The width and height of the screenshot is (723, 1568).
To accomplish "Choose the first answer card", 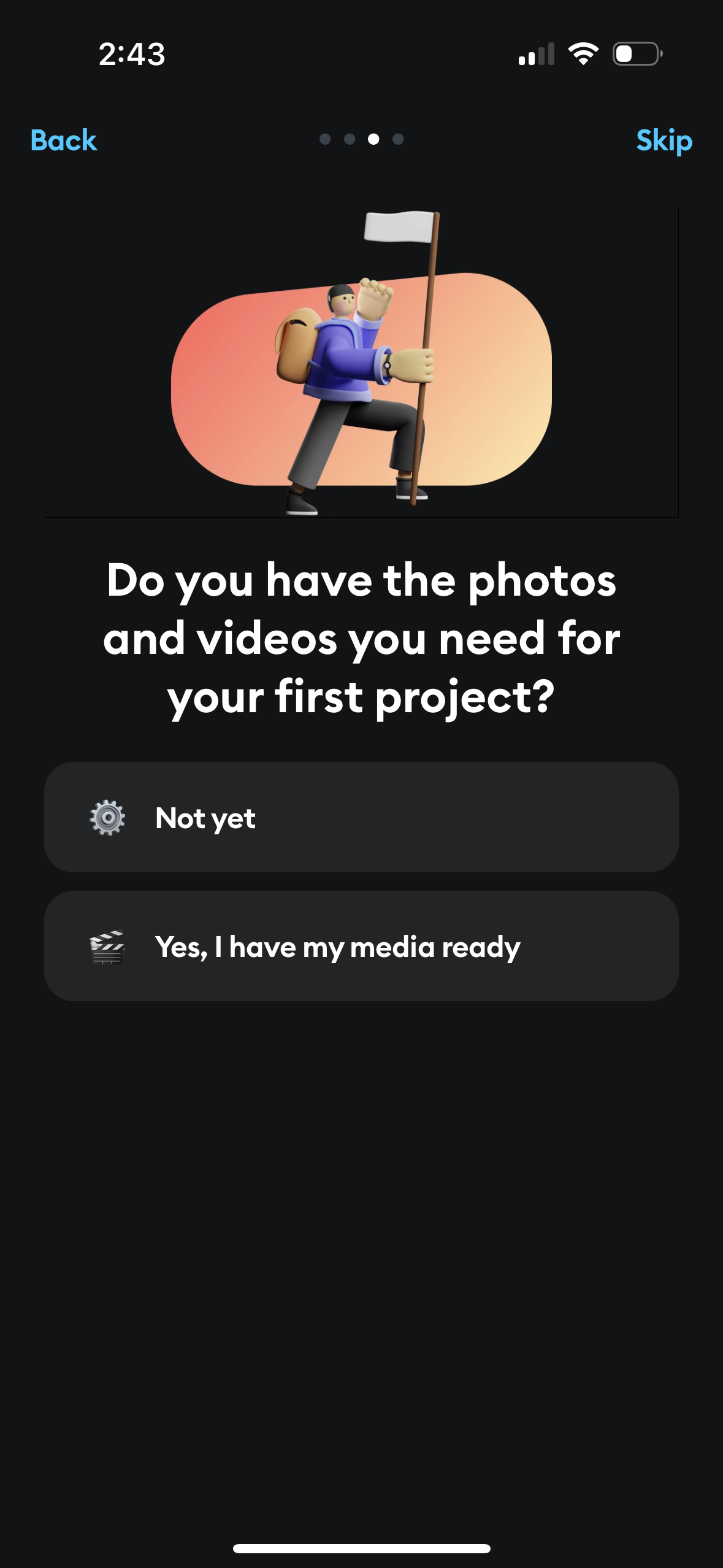I will [361, 818].
